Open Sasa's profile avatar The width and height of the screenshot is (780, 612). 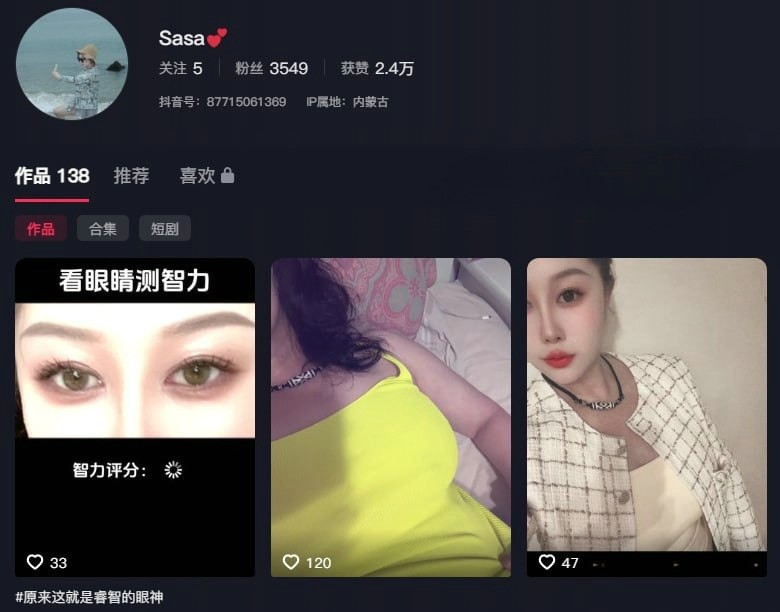[72, 64]
